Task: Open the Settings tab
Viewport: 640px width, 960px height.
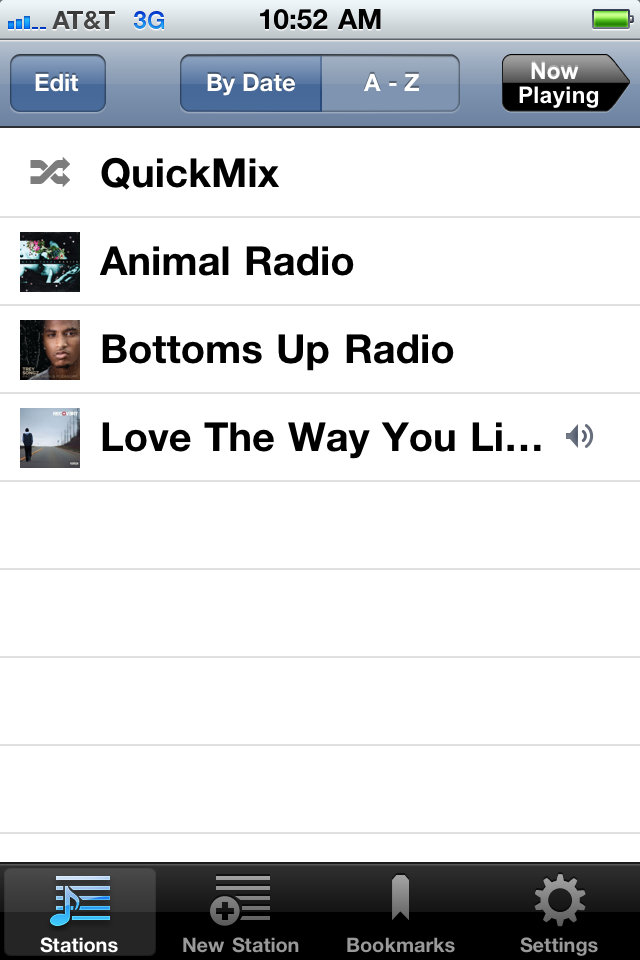Action: 559,911
